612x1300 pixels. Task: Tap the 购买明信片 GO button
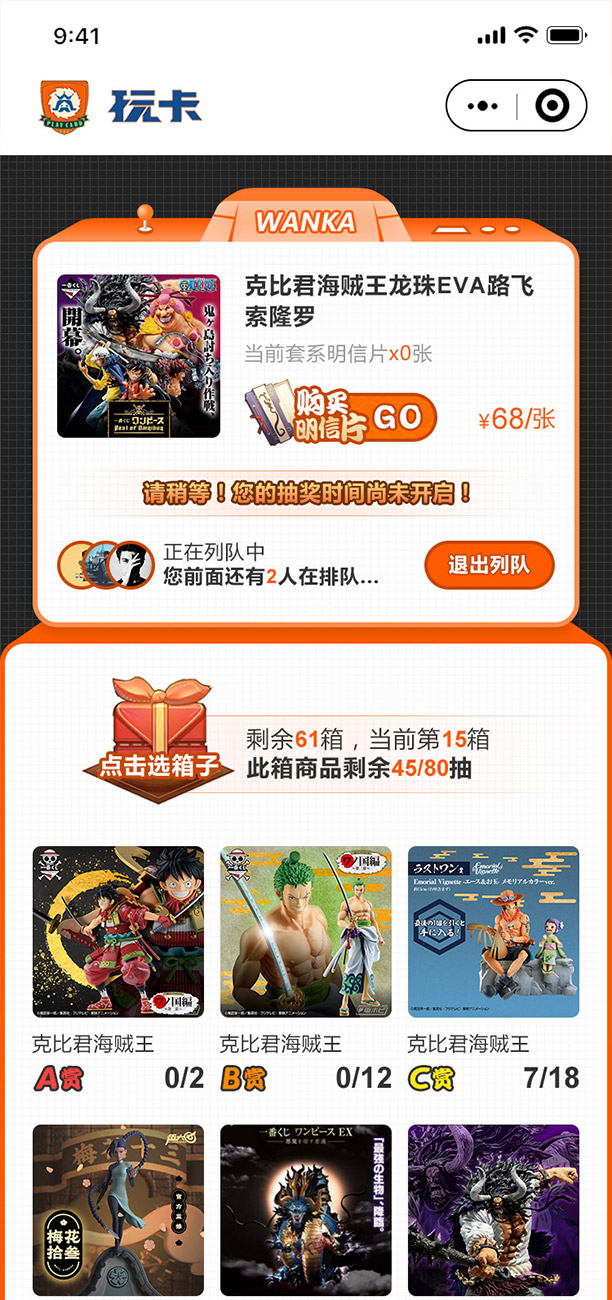tap(341, 417)
